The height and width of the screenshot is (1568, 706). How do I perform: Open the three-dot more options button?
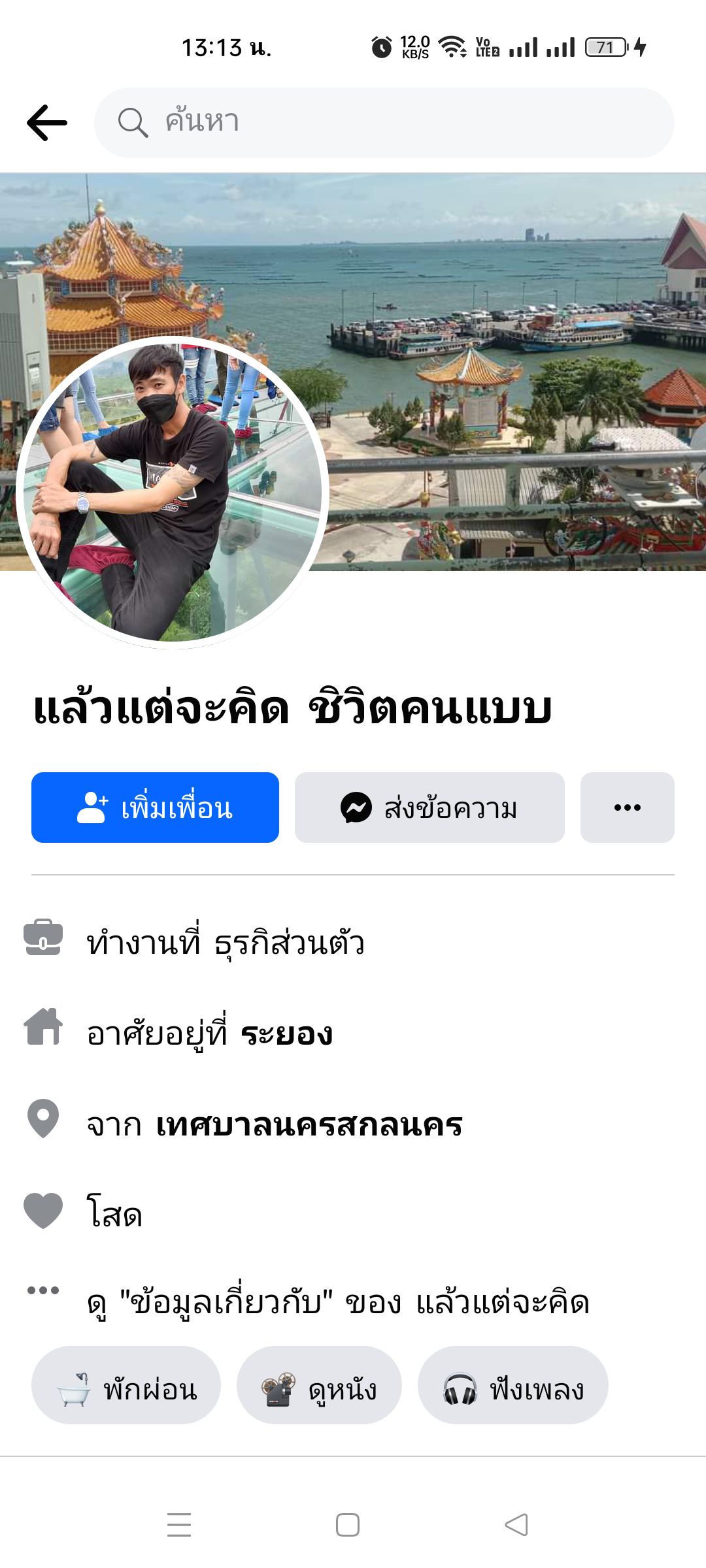pyautogui.click(x=627, y=808)
